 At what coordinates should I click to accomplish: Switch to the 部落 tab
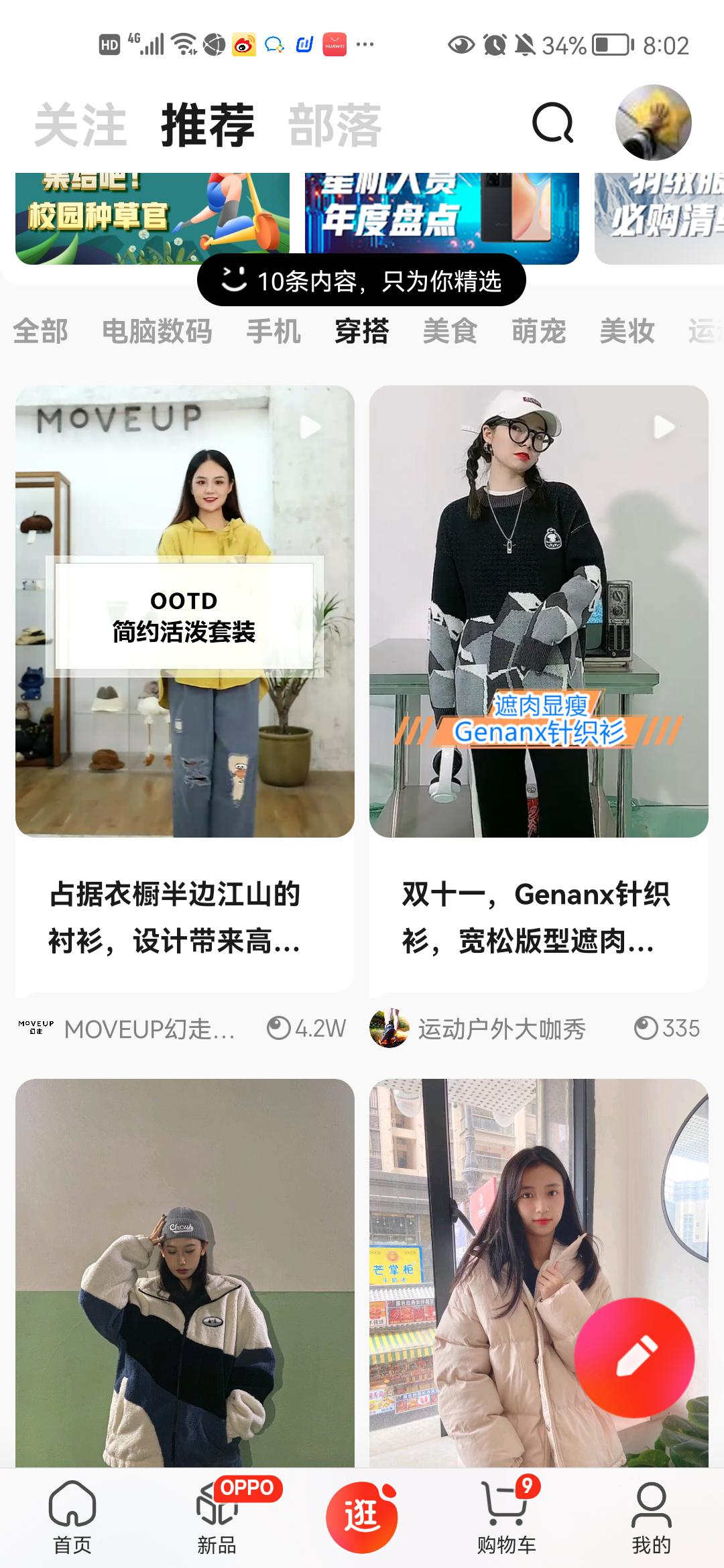click(x=333, y=125)
